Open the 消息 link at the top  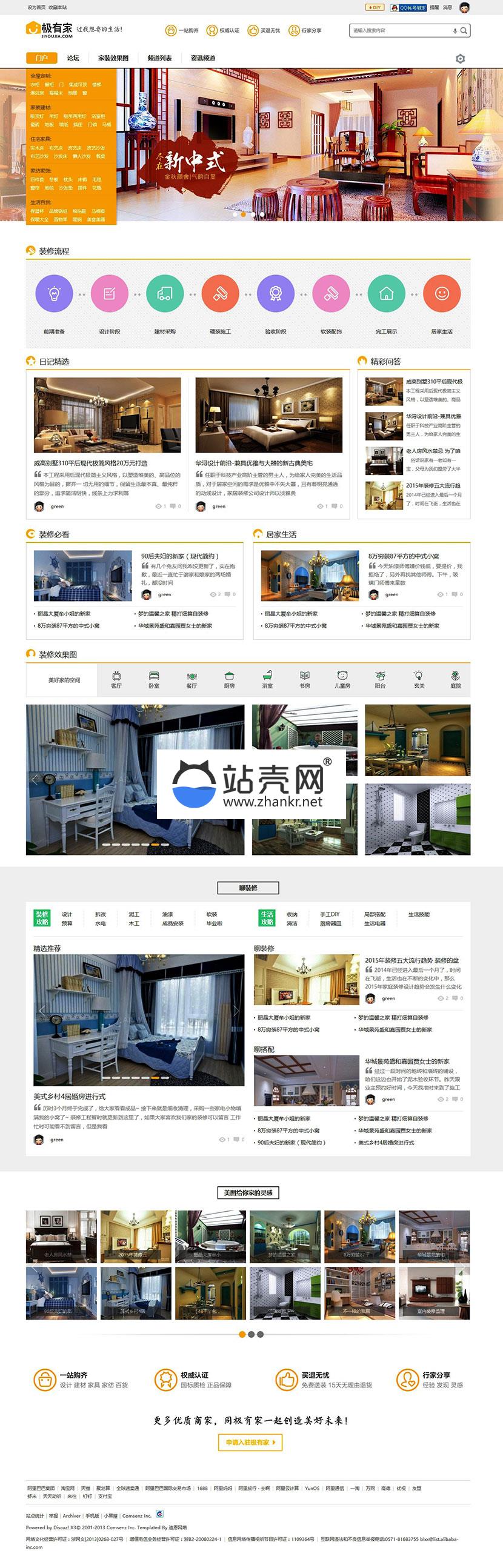click(x=448, y=8)
